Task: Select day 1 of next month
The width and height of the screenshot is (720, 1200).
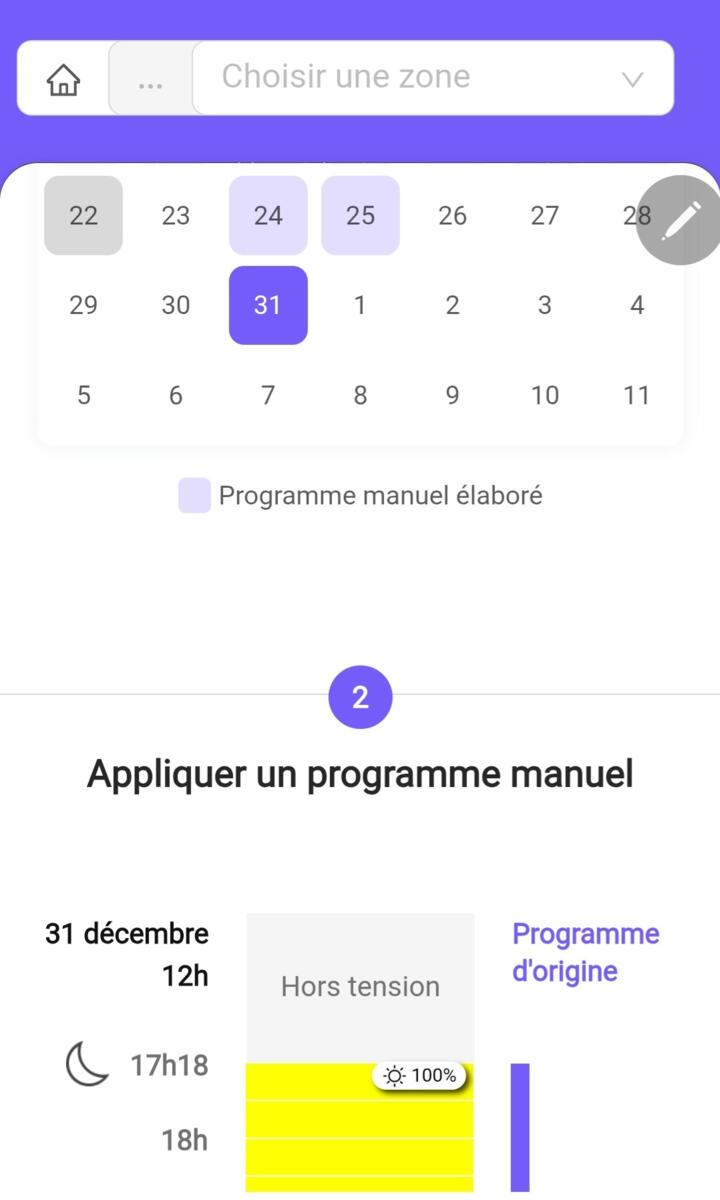Action: [360, 305]
